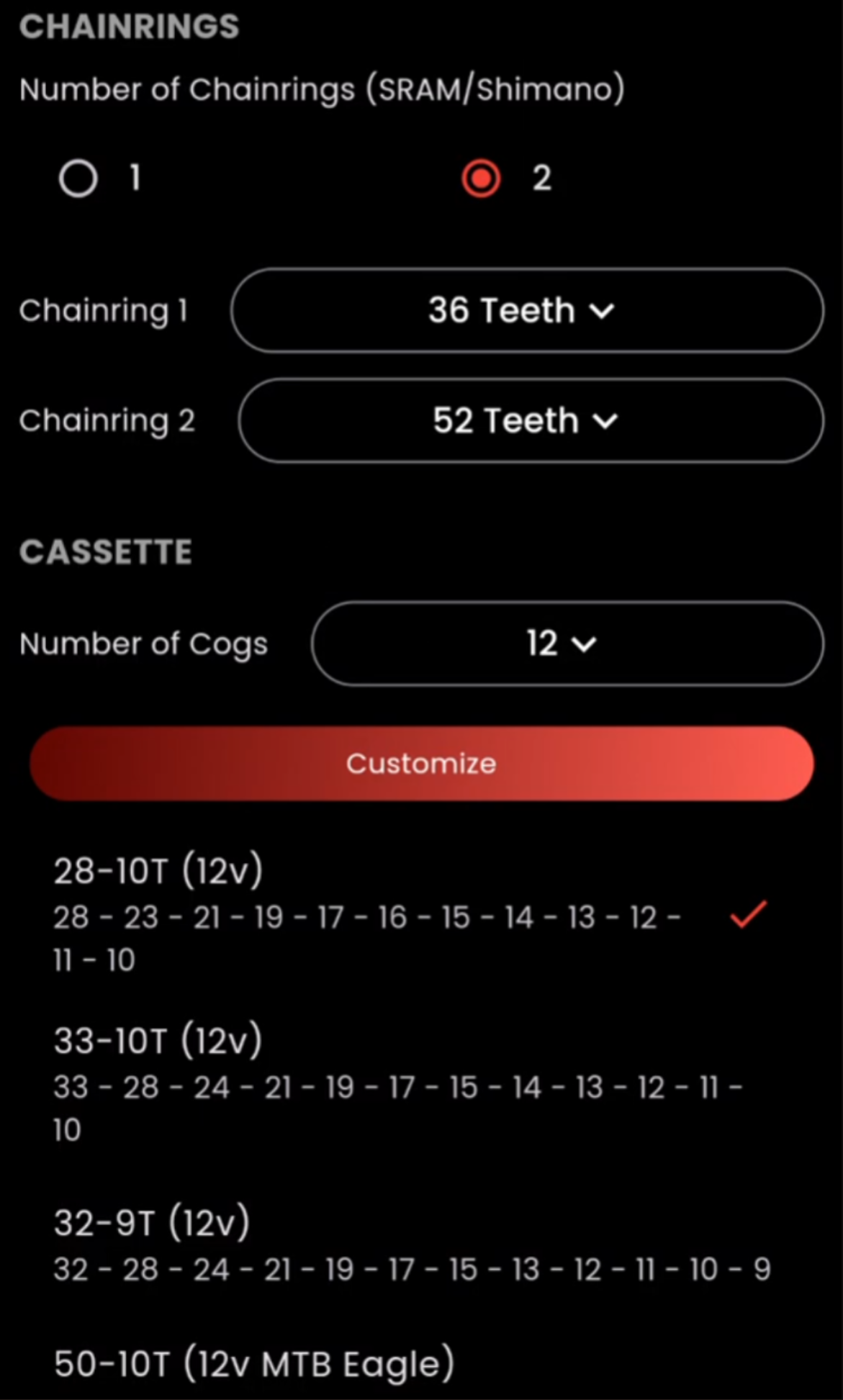Select the single chainring option
The image size is (843, 1400).
(x=78, y=178)
